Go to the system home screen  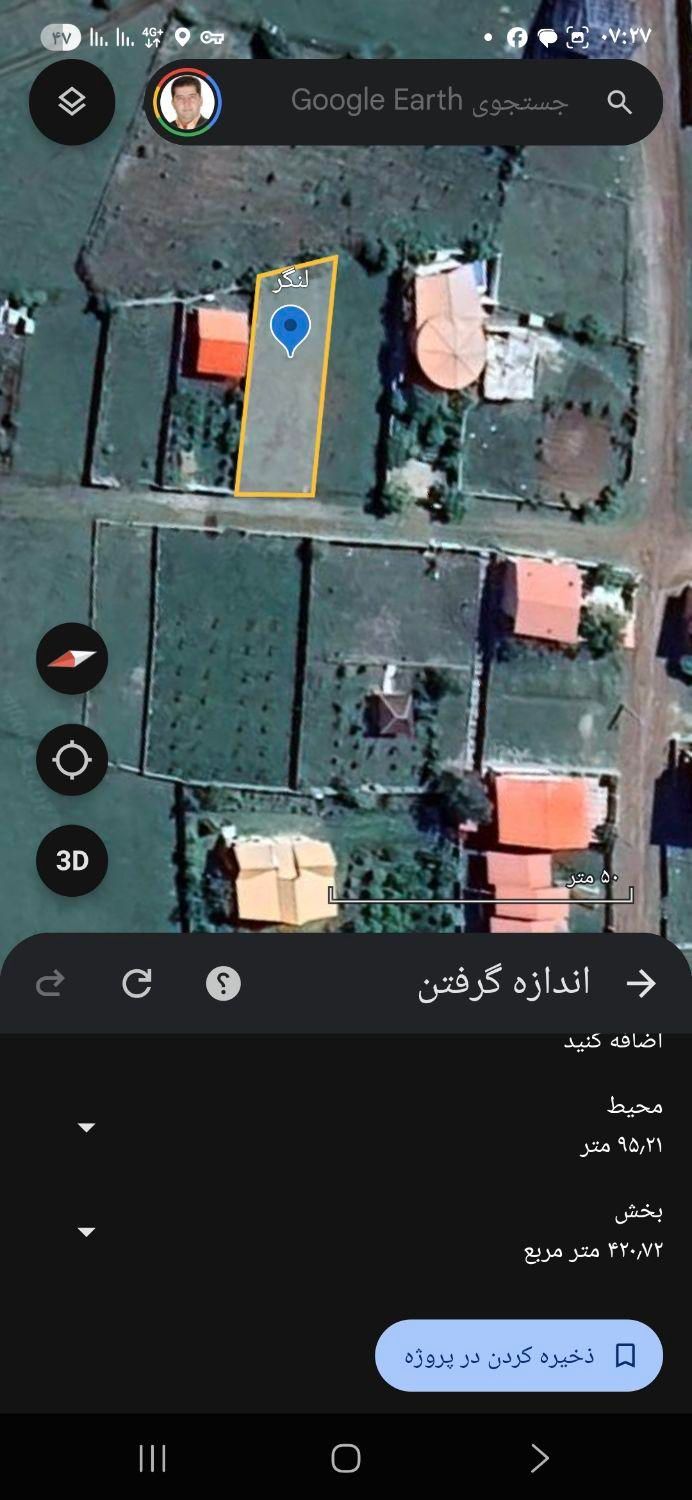point(346,1458)
